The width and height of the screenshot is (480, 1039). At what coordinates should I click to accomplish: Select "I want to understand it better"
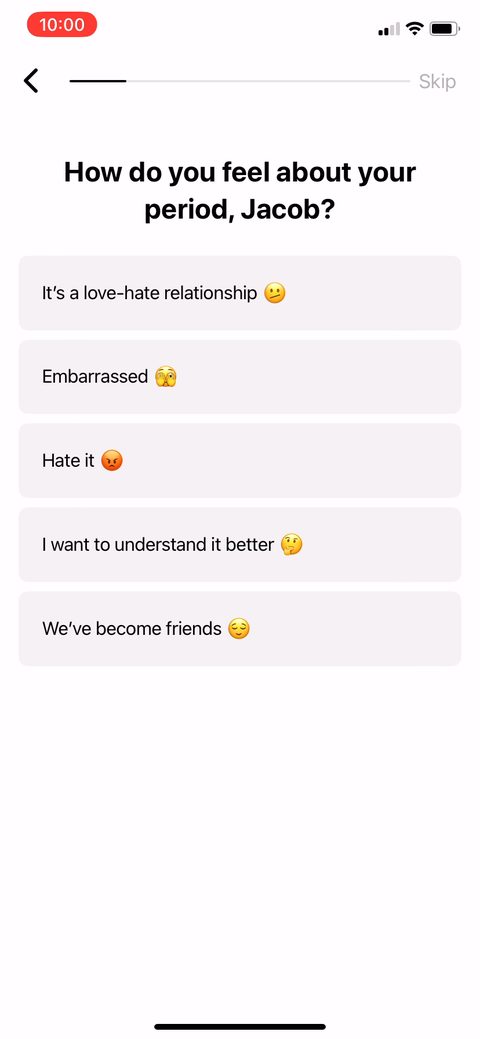240,545
